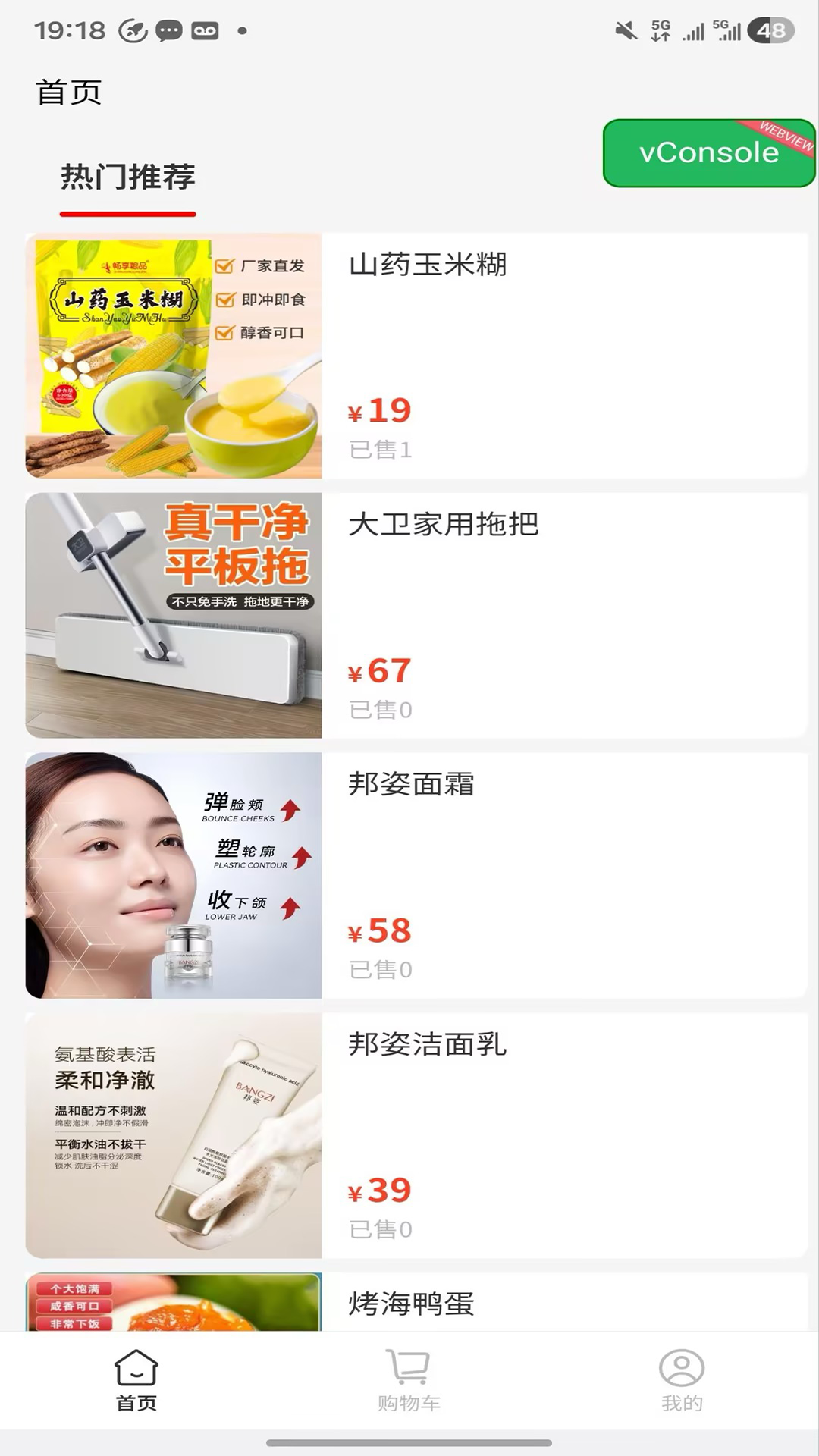Tap the 首页 page title
This screenshot has width=819, height=1456.
click(67, 91)
